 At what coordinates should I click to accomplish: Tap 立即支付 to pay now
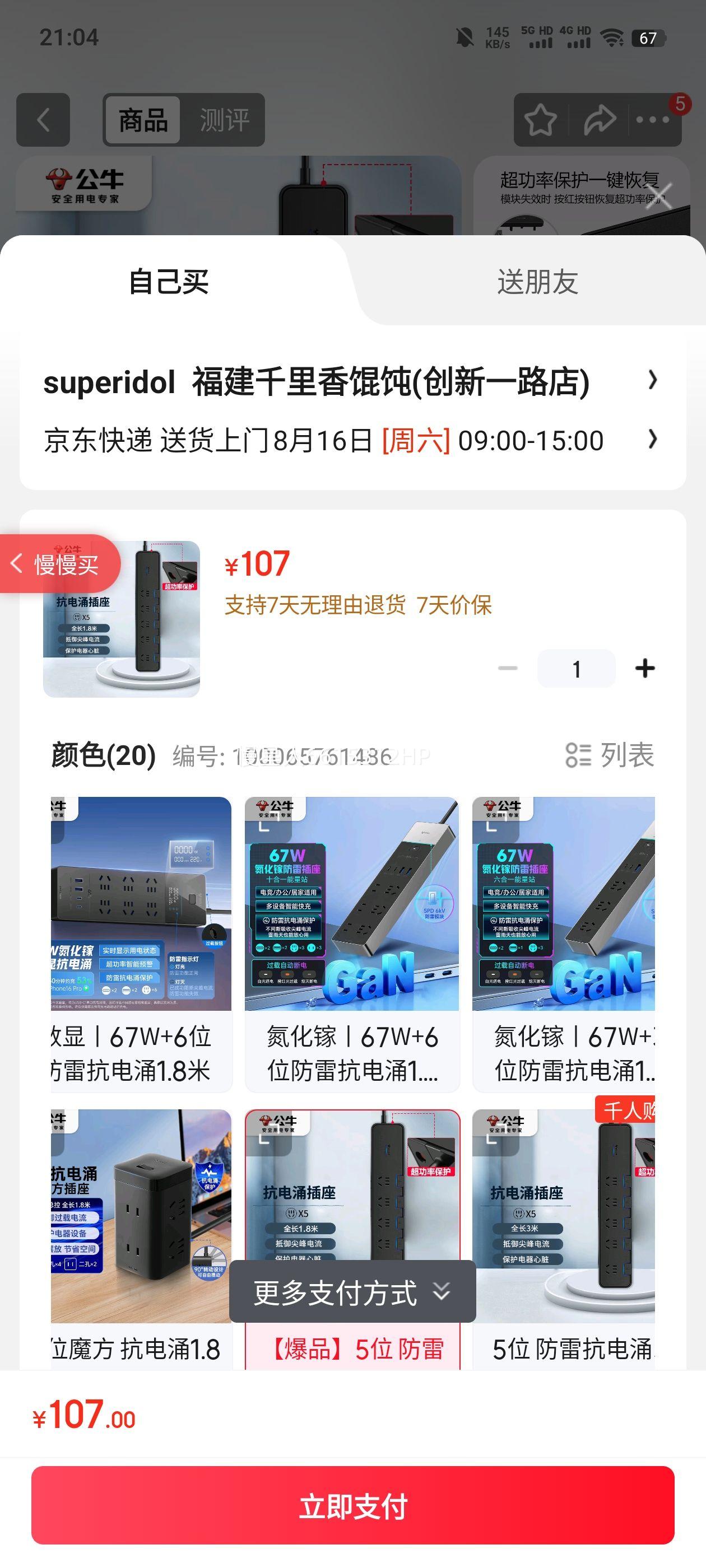click(352, 1505)
